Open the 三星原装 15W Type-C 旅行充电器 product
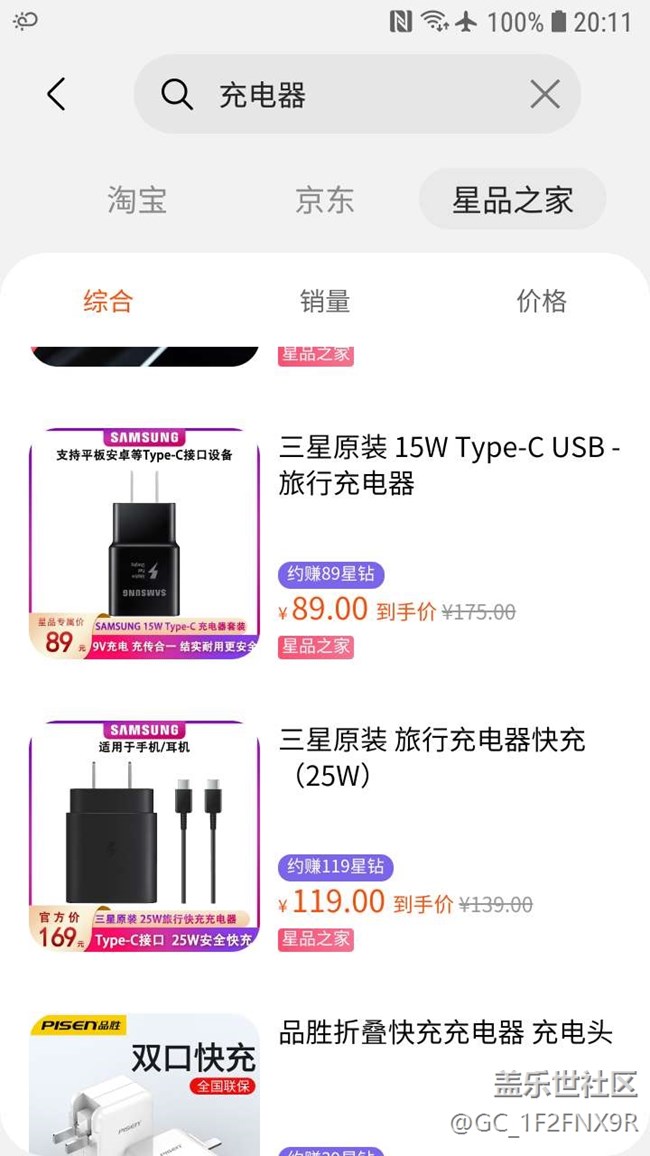Screen dimensions: 650x1156 [x=450, y=466]
